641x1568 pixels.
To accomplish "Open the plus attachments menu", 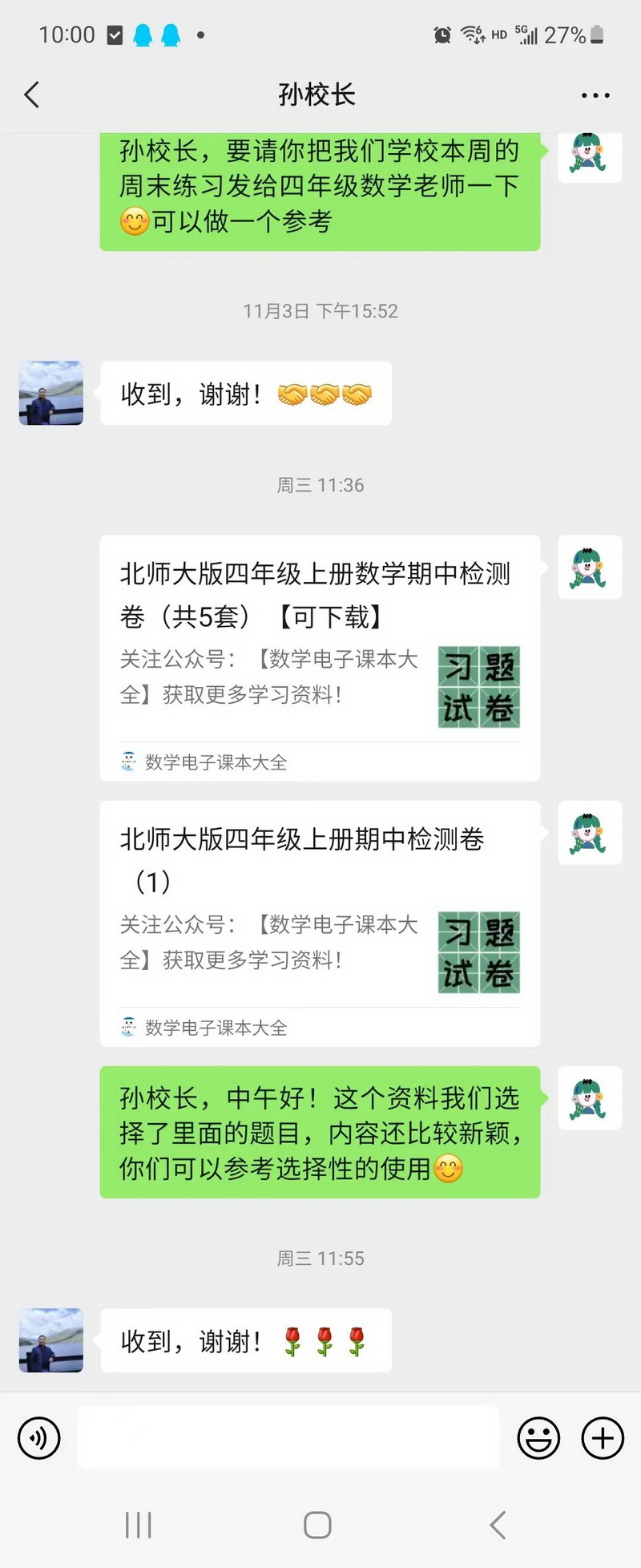I will [x=603, y=1438].
